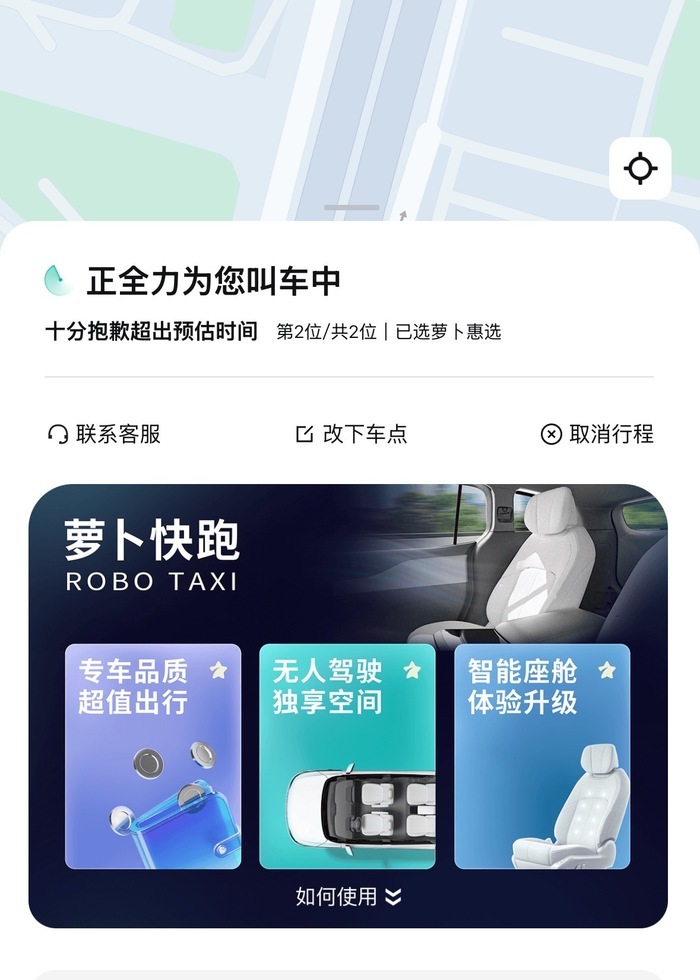Open the 智能座舱 体验升级 card
This screenshot has width=700, height=980.
click(x=542, y=756)
